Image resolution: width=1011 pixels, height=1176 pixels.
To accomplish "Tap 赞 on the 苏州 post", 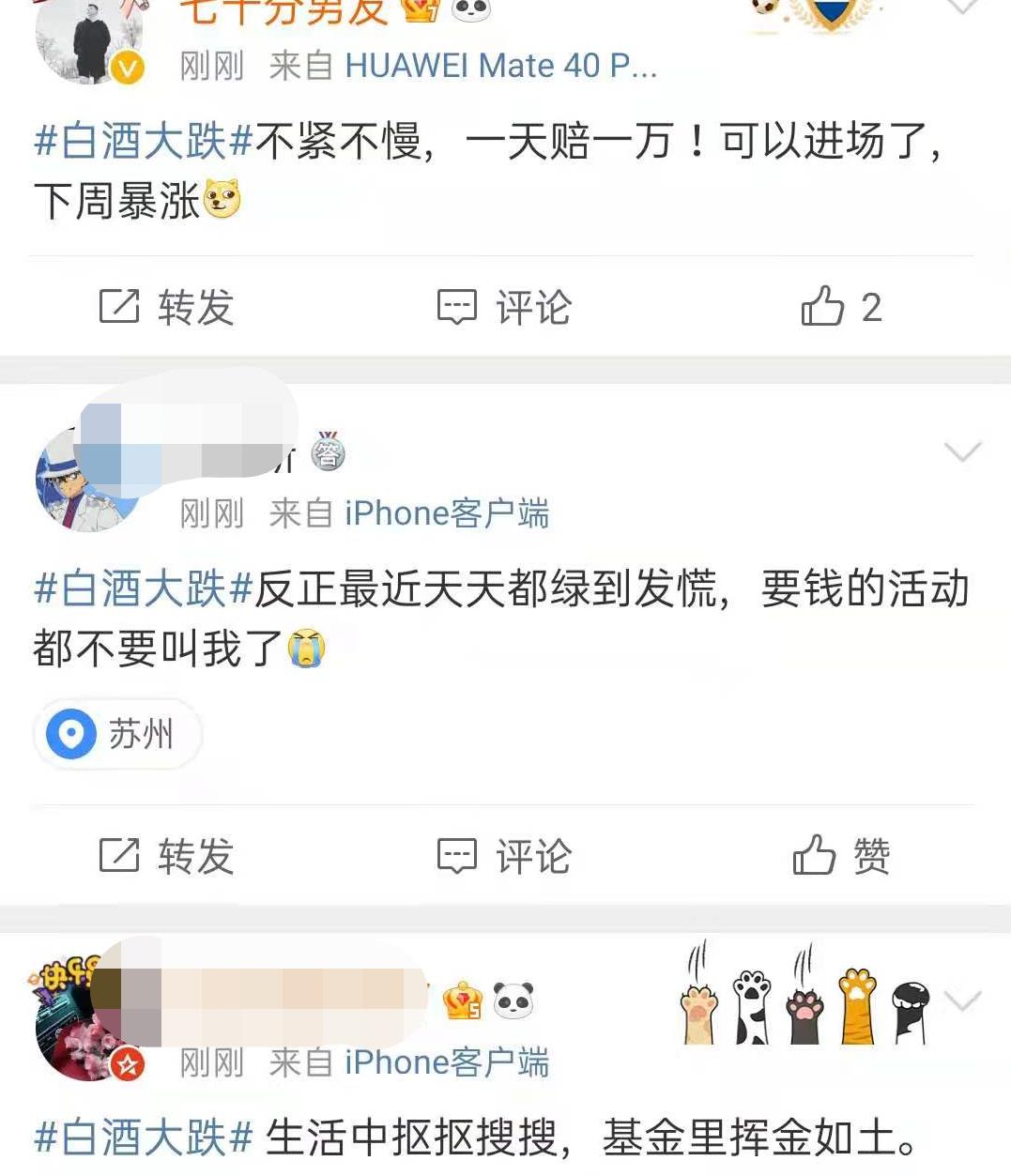I will tap(840, 856).
